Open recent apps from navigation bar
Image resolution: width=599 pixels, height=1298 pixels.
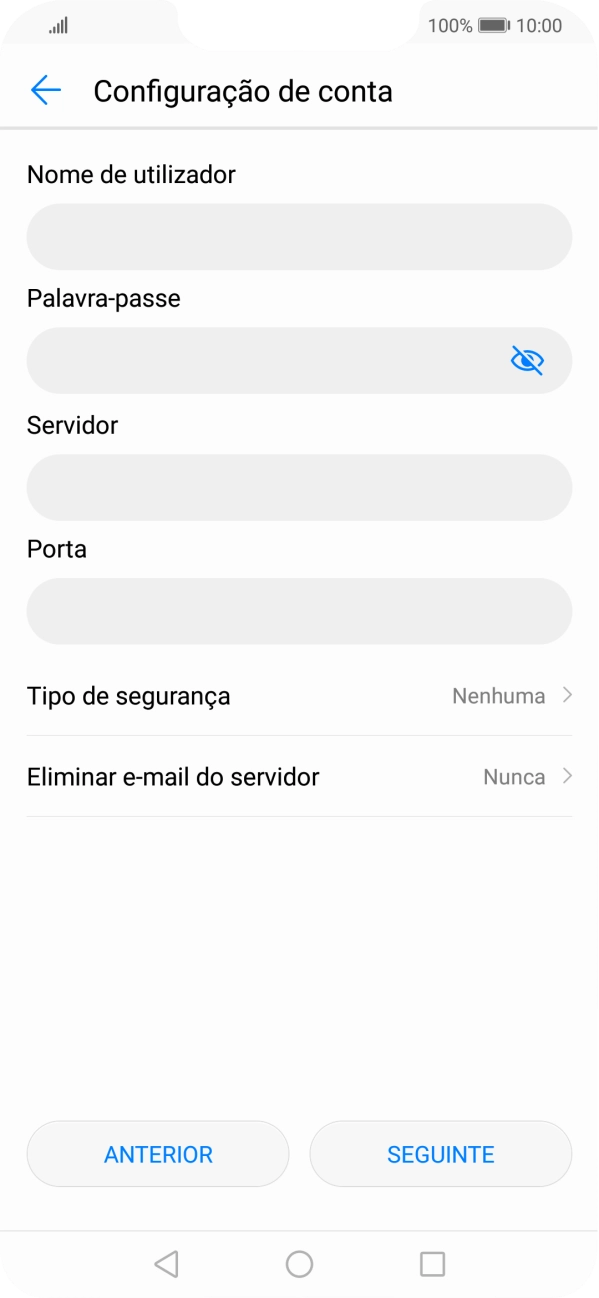coord(432,1264)
